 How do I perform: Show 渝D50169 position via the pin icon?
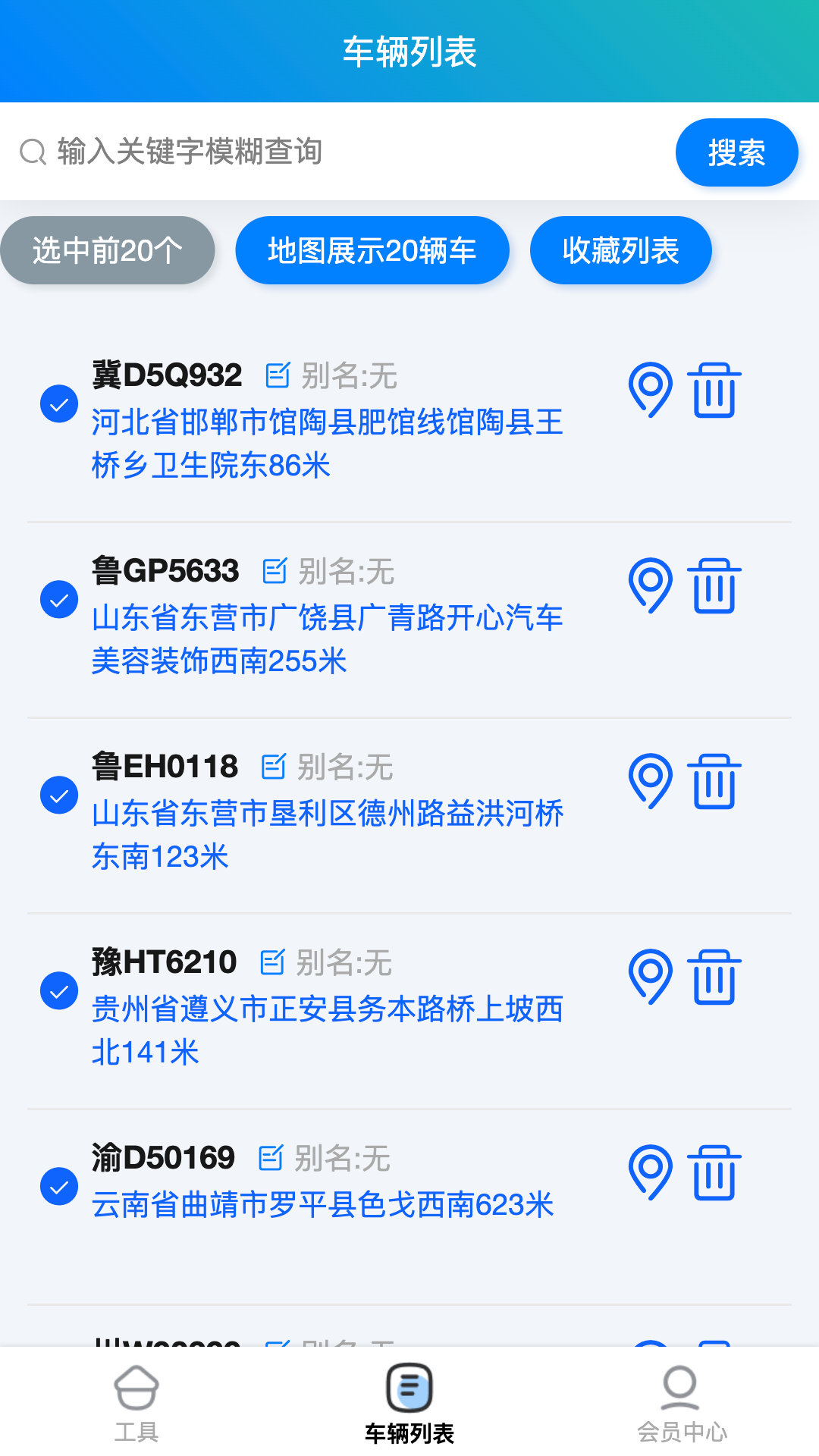coord(651,1173)
